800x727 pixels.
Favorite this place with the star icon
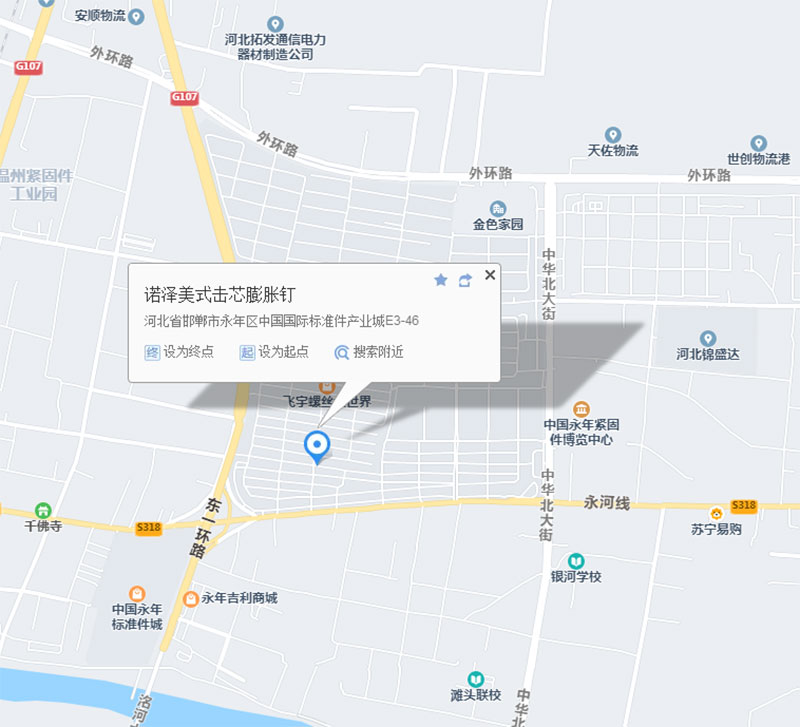[x=441, y=280]
